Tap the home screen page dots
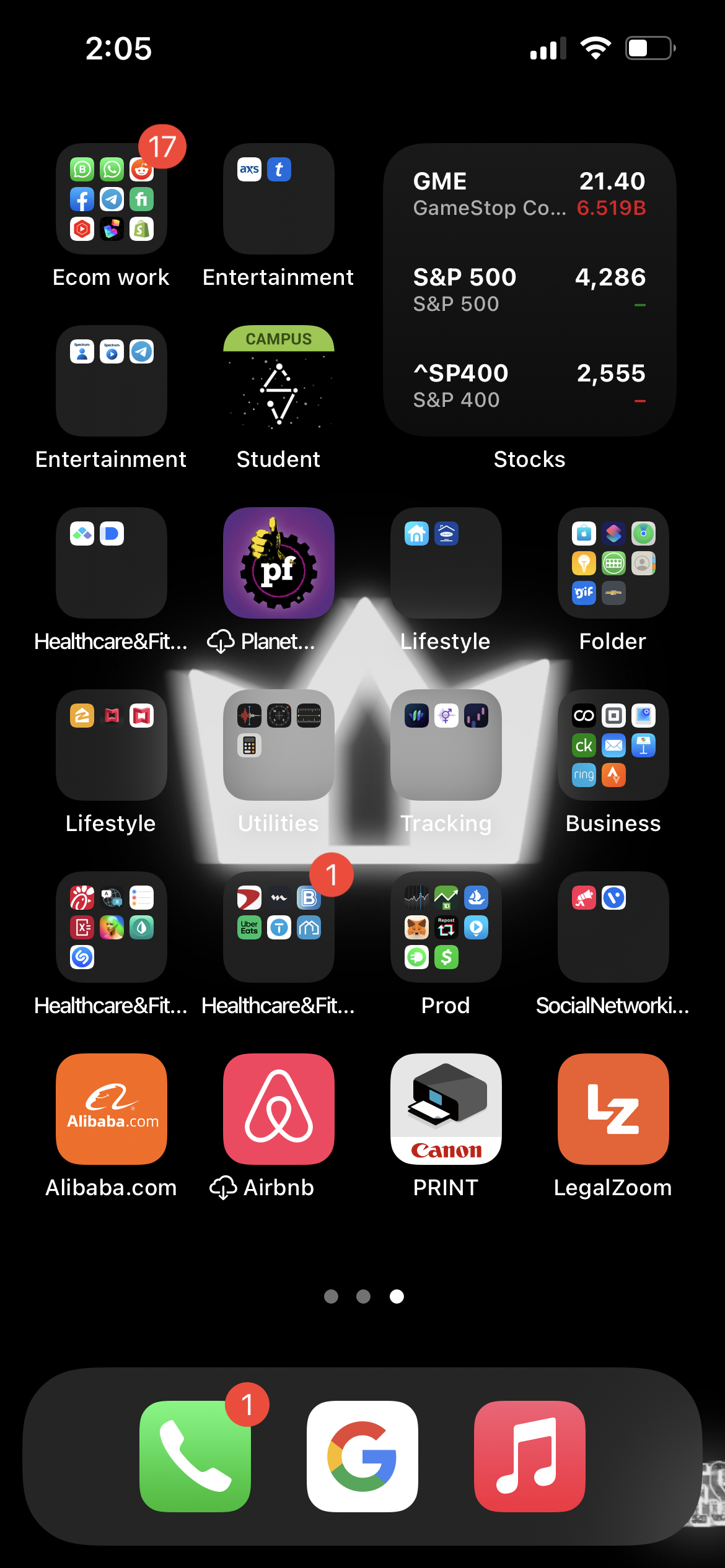The image size is (725, 1568). tap(364, 1296)
